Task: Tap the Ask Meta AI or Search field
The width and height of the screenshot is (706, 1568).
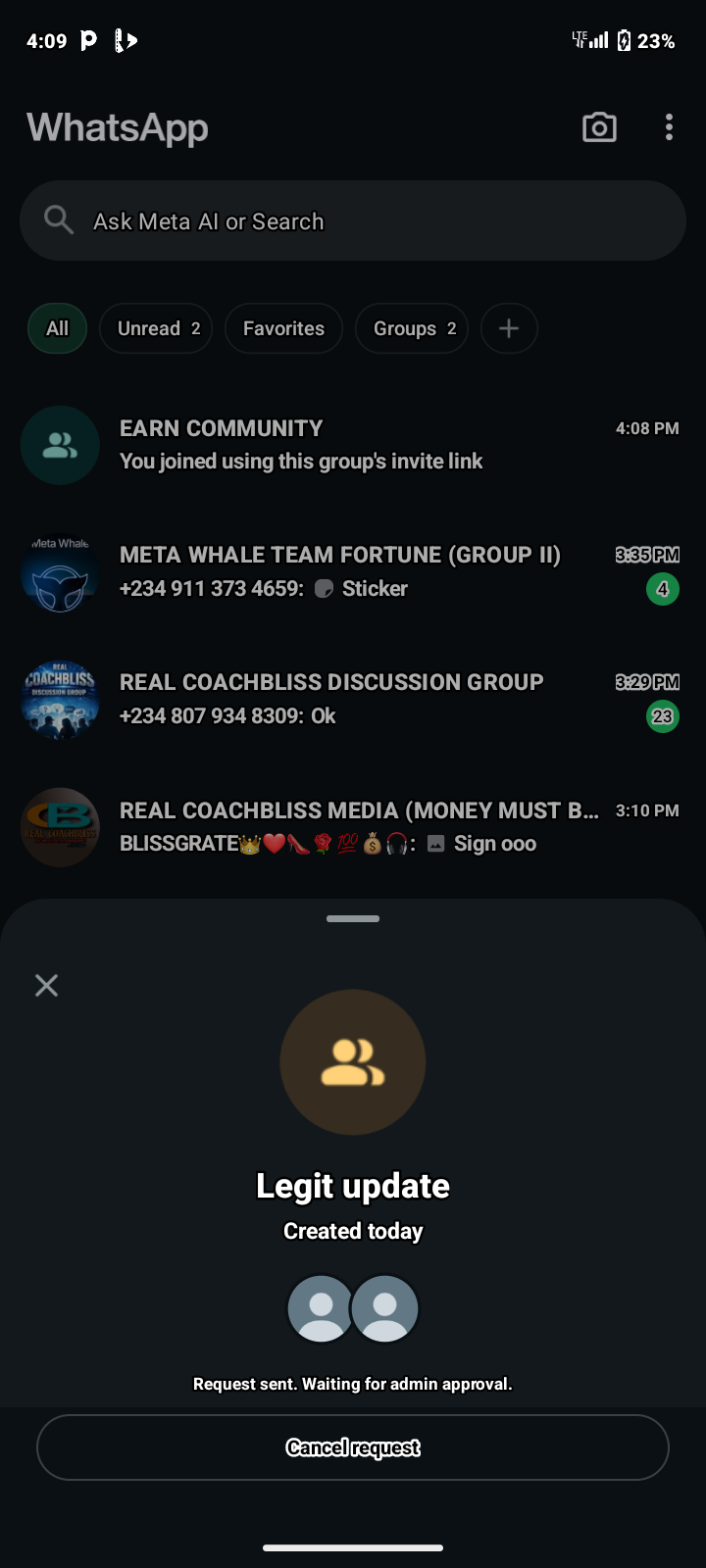Action: pos(353,221)
